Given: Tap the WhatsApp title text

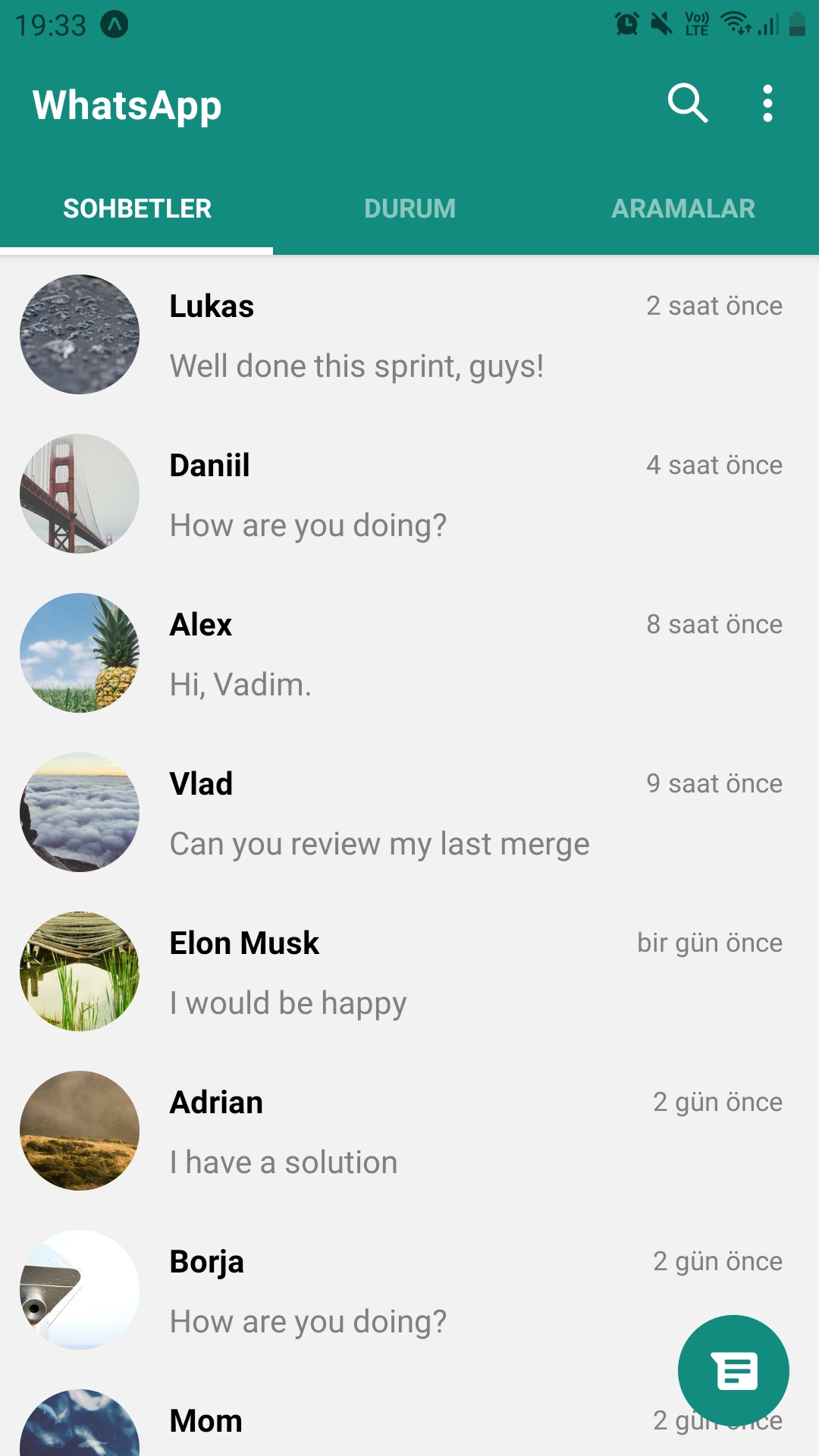Looking at the screenshot, I should [128, 105].
